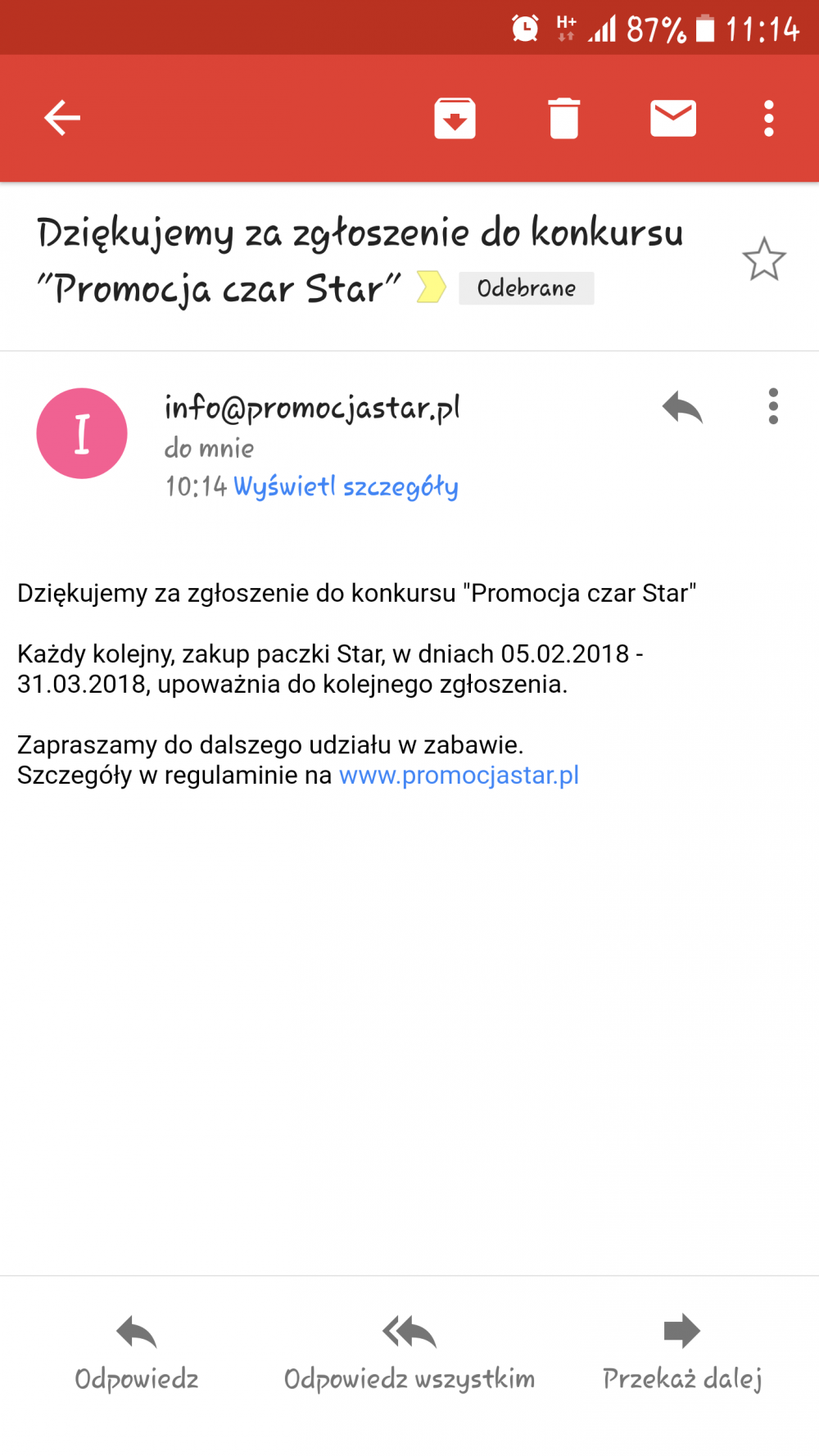
Task: Open the pink sender avatar
Action: click(x=82, y=433)
